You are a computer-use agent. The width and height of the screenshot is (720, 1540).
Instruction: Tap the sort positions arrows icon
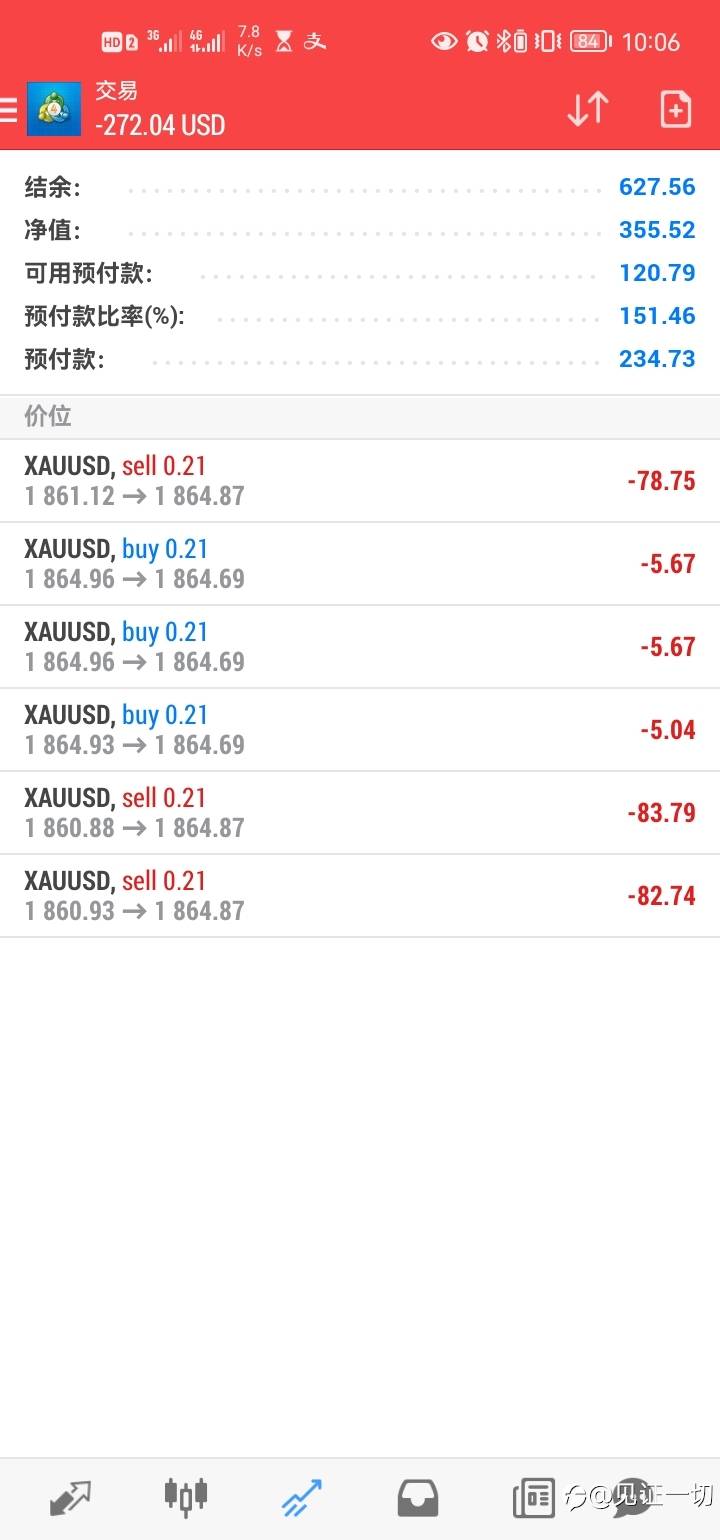click(x=588, y=109)
